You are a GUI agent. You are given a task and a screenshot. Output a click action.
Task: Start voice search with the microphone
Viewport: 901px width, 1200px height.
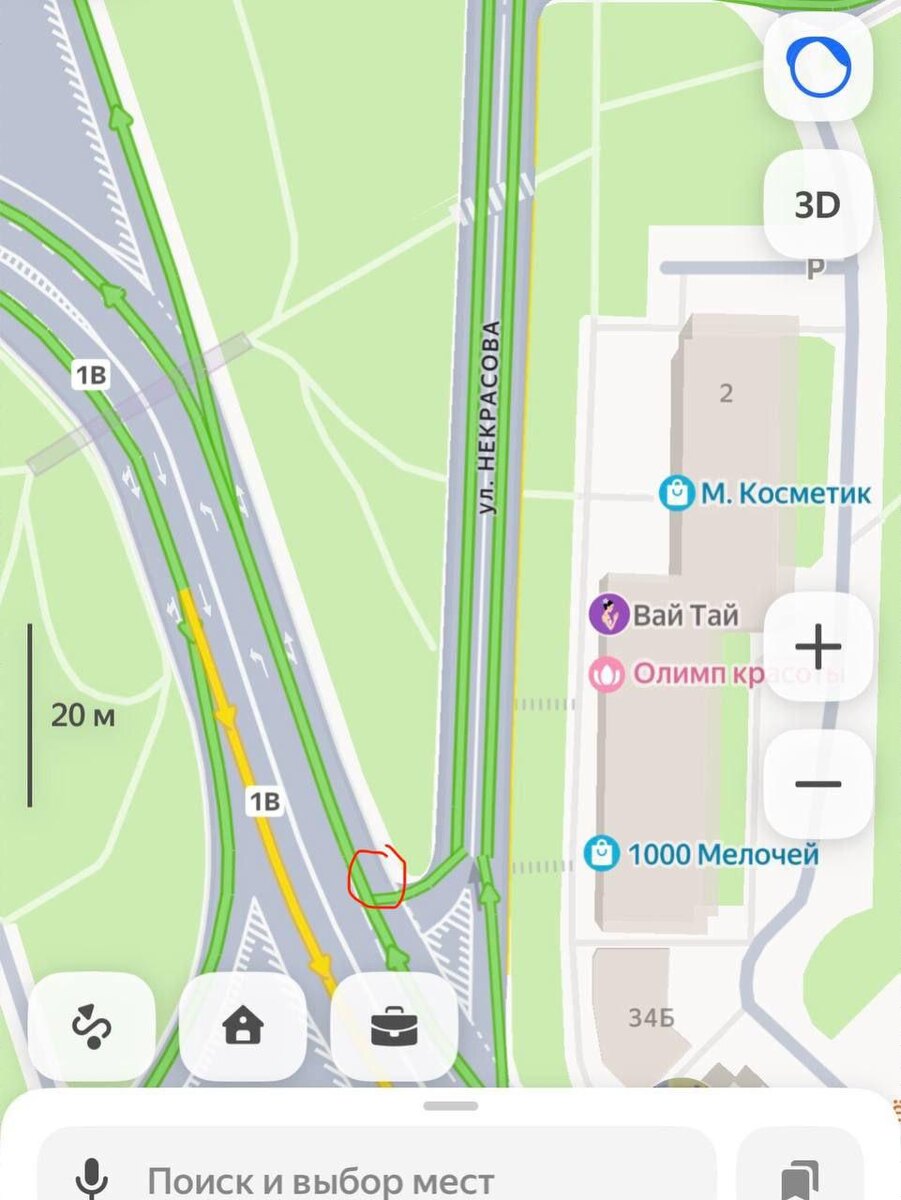click(92, 1180)
